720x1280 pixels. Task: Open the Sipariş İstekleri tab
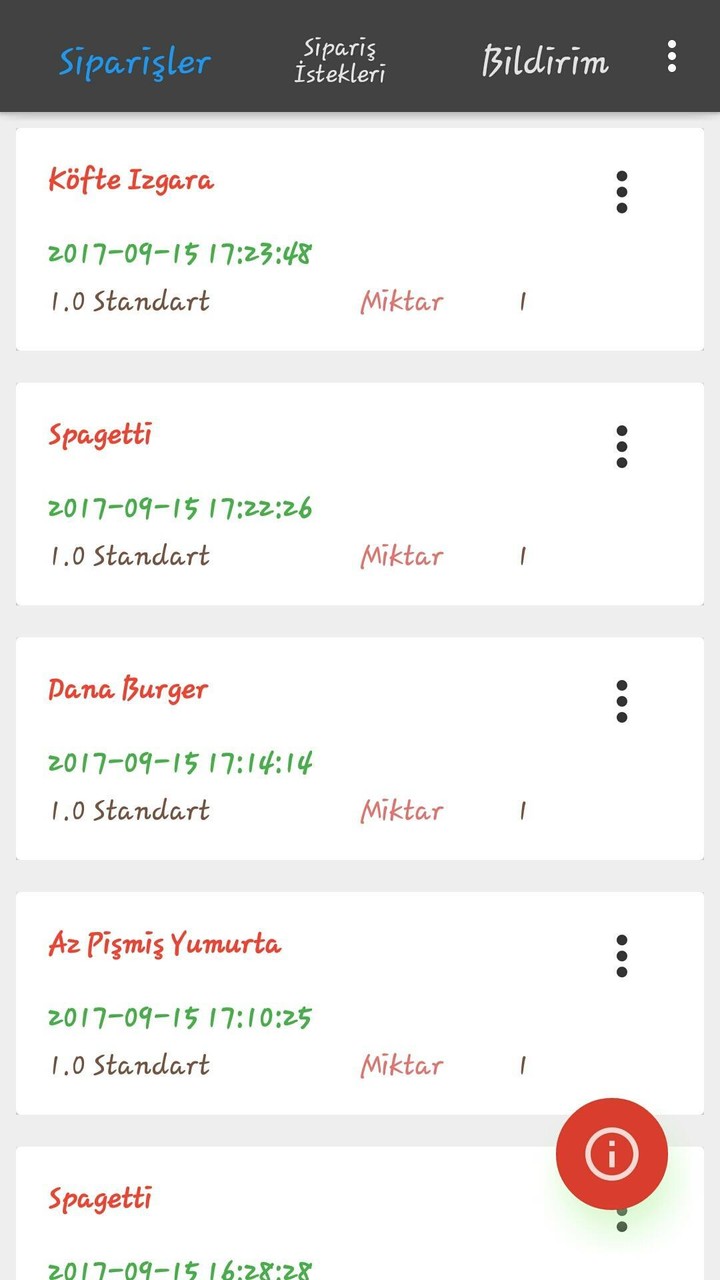coord(340,61)
